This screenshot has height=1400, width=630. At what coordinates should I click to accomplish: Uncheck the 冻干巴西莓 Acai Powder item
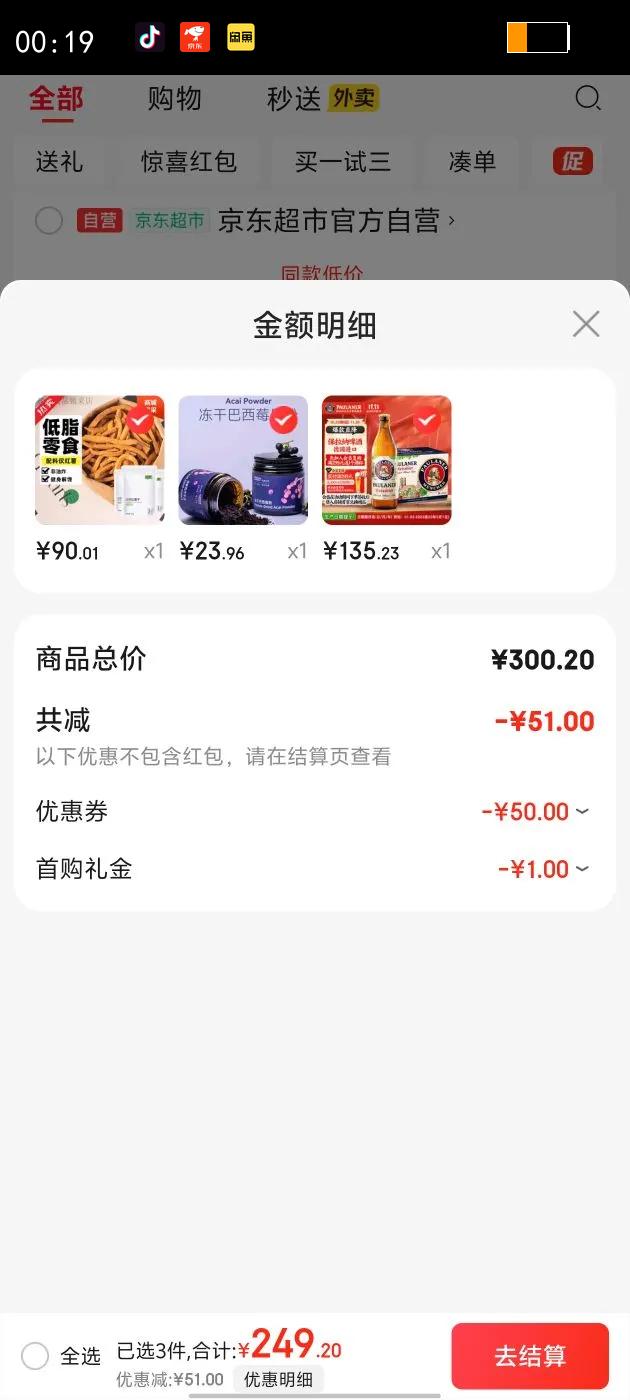tap(284, 420)
